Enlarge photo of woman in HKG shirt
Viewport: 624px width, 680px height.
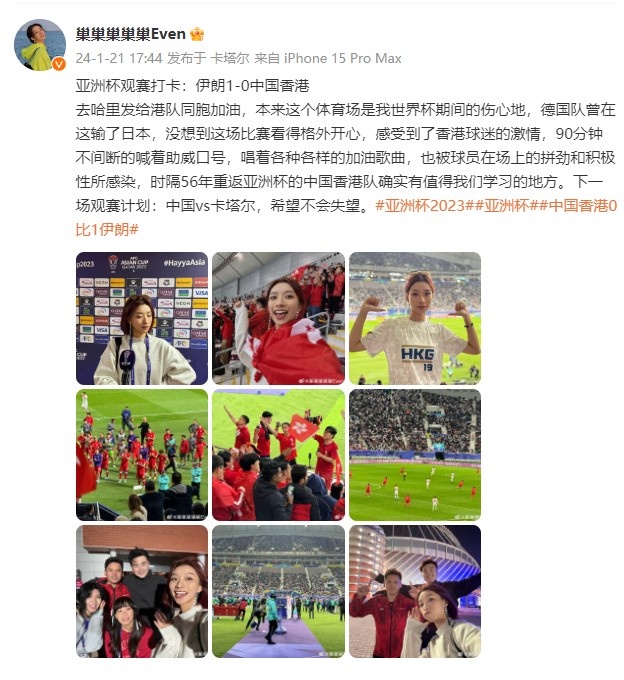[414, 318]
